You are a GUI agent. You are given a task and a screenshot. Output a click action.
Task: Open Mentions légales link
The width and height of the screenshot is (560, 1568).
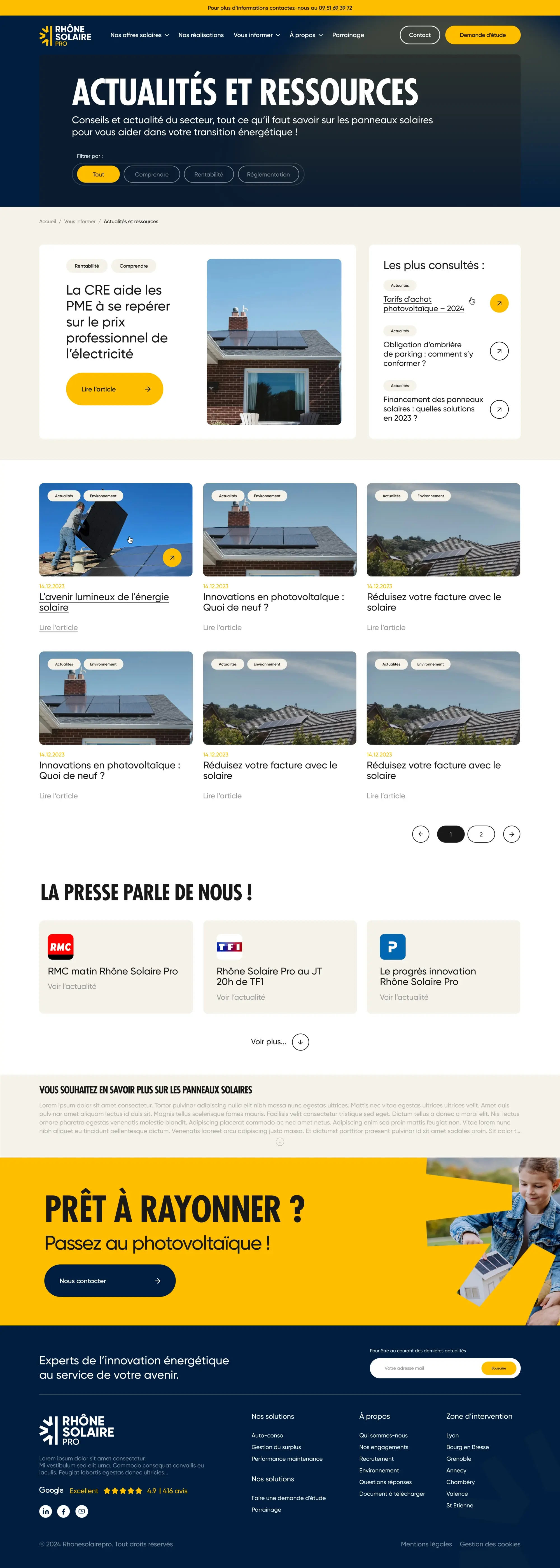tap(426, 1544)
